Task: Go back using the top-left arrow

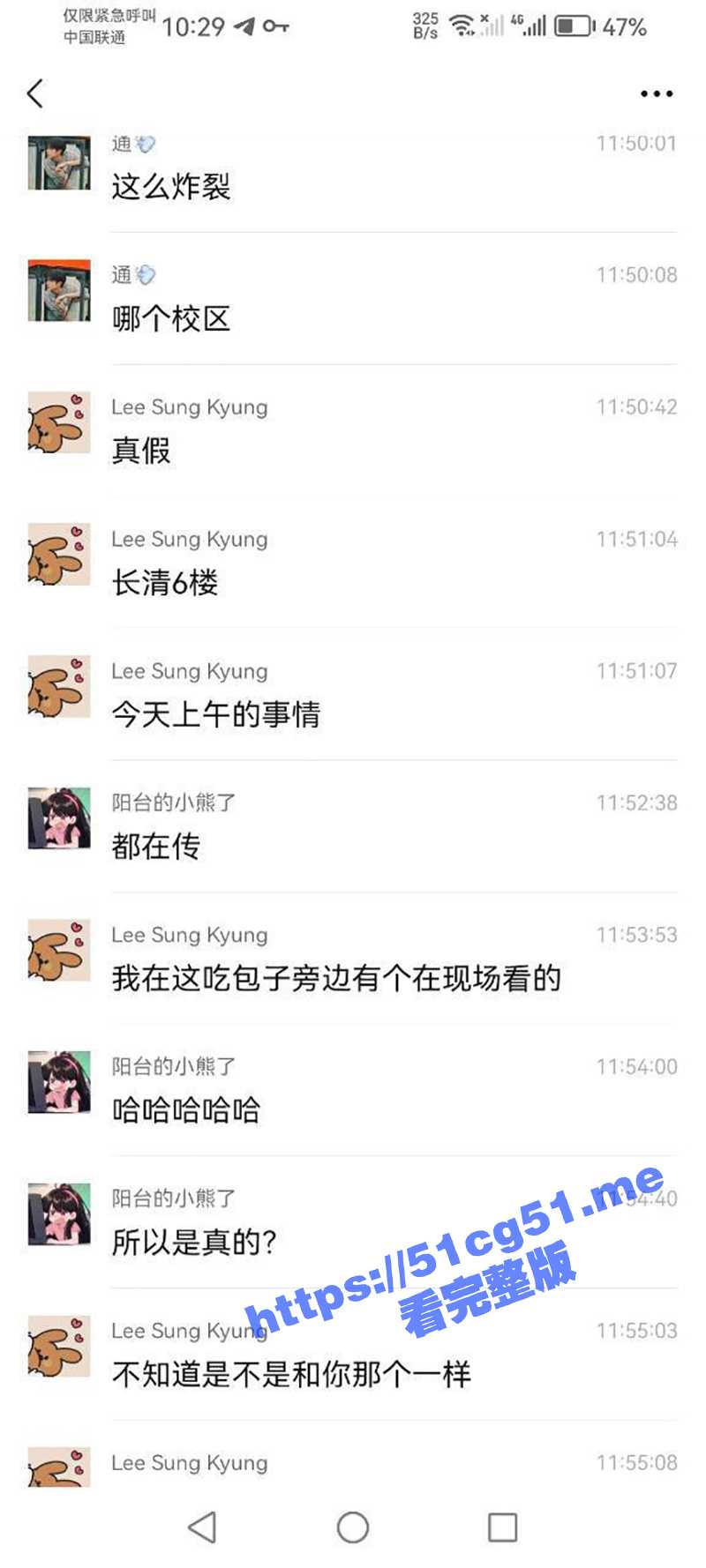Action: pos(35,93)
